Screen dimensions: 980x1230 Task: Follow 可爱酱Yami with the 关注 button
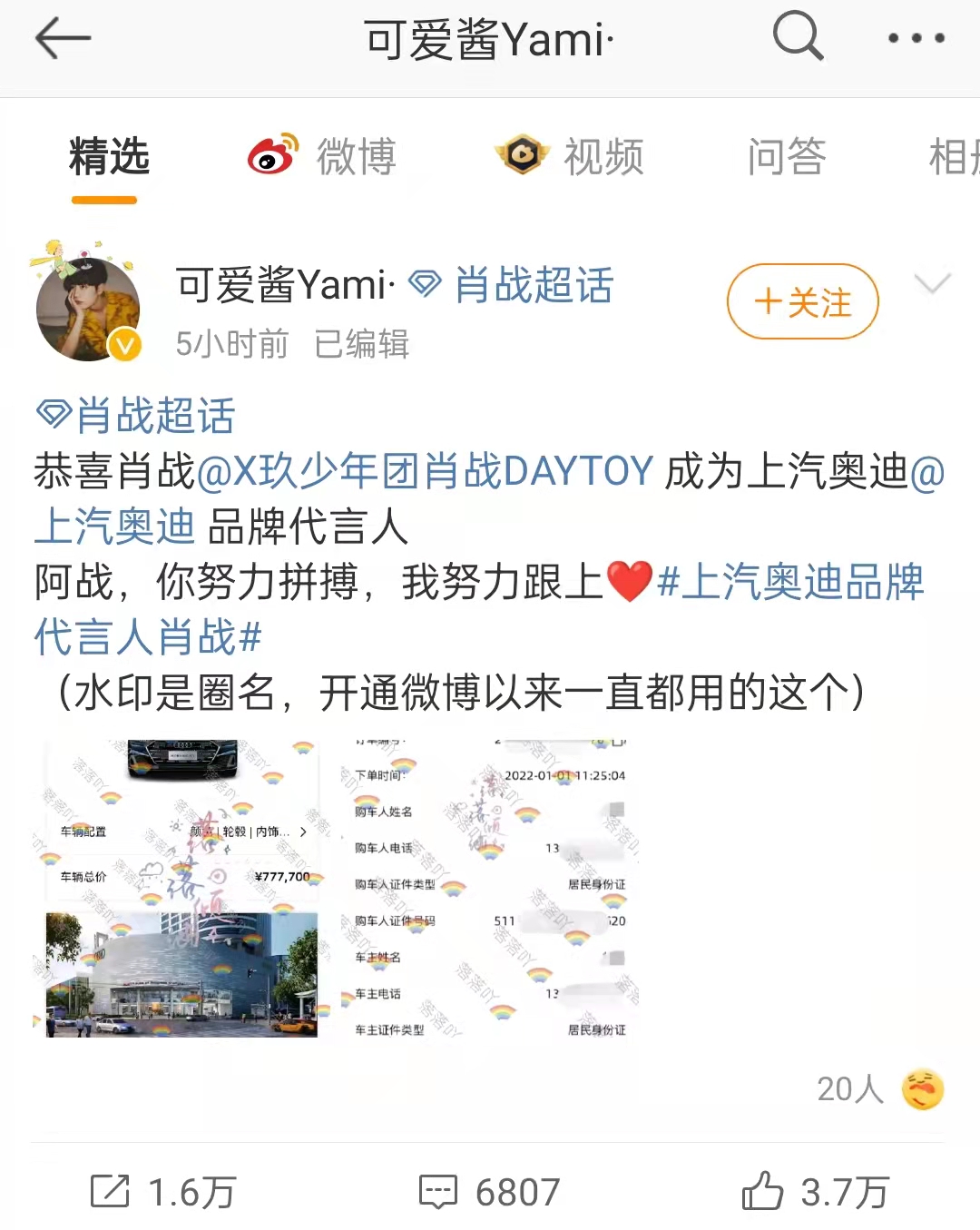802,301
